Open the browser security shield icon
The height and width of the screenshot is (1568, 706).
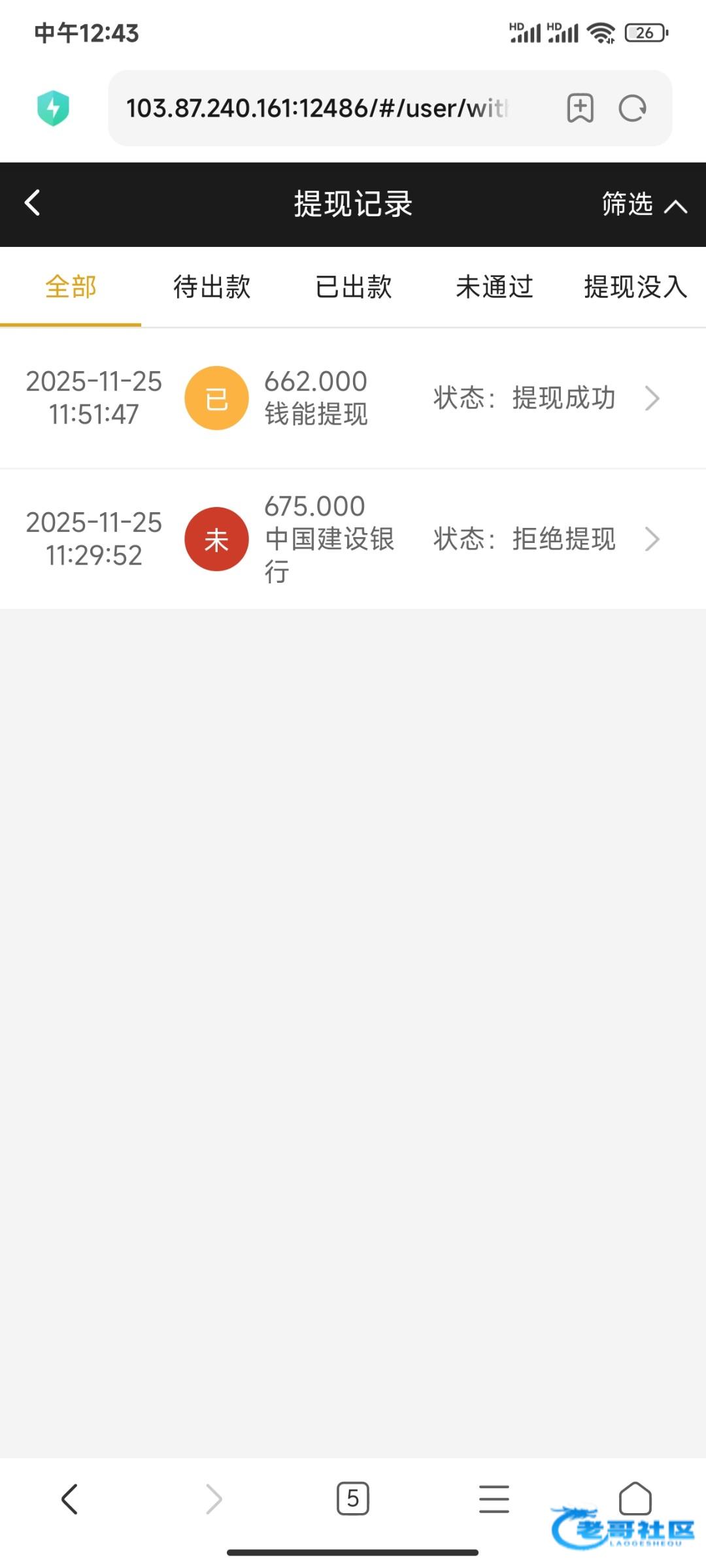coord(54,108)
